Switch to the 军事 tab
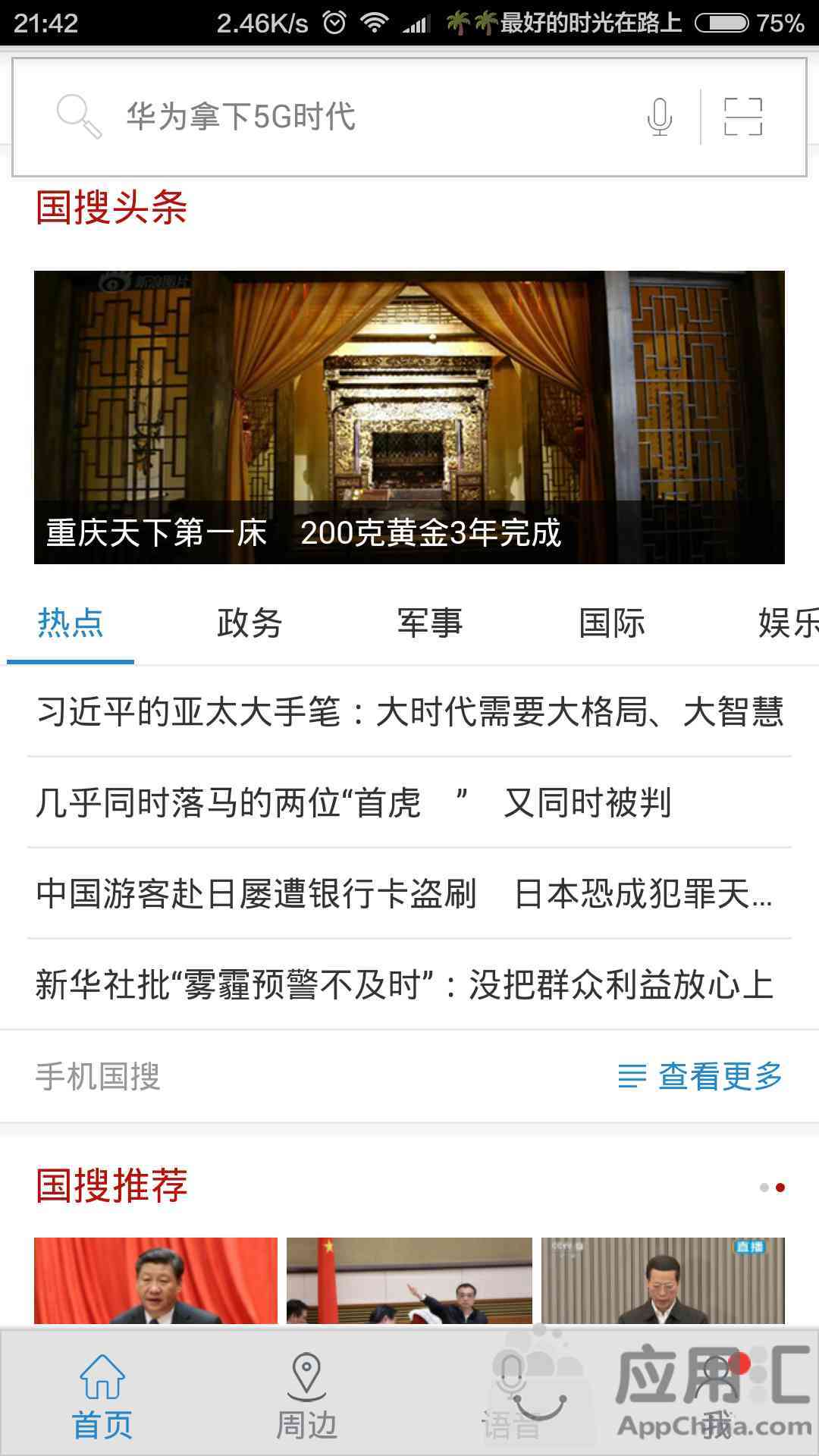 click(430, 623)
